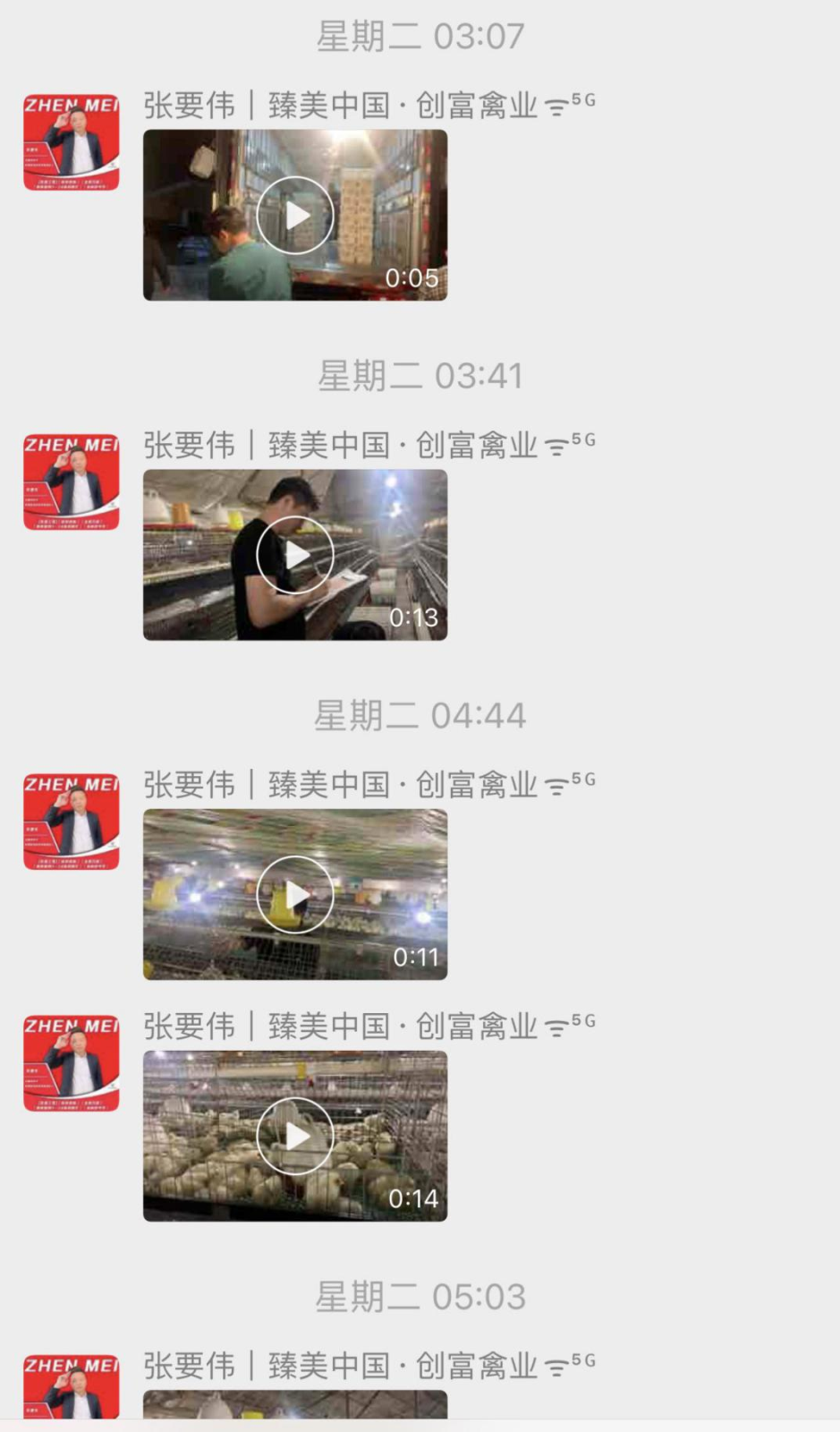Play the 0:05 truck-loading video
The height and width of the screenshot is (1432, 840).
(295, 214)
